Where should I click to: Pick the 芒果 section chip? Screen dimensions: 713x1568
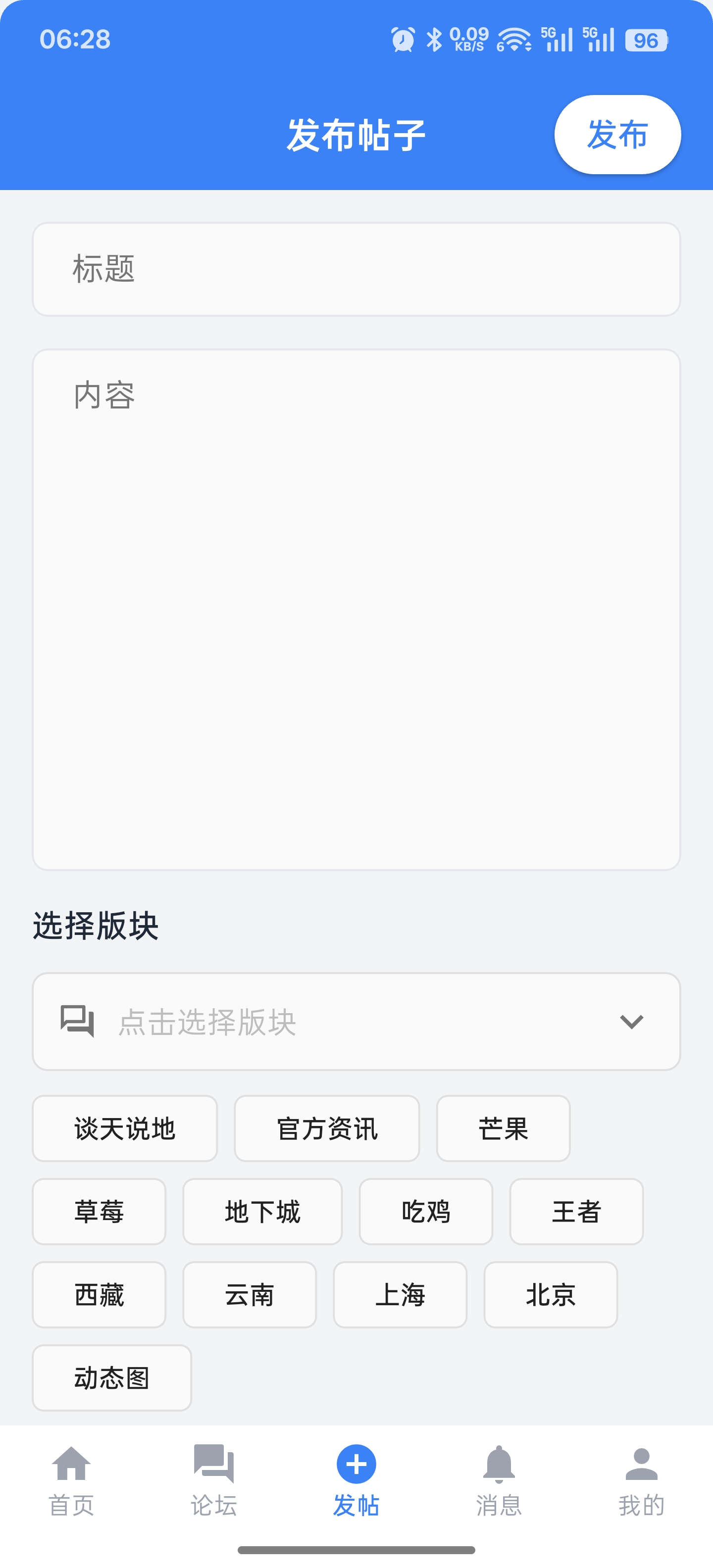click(x=503, y=1128)
